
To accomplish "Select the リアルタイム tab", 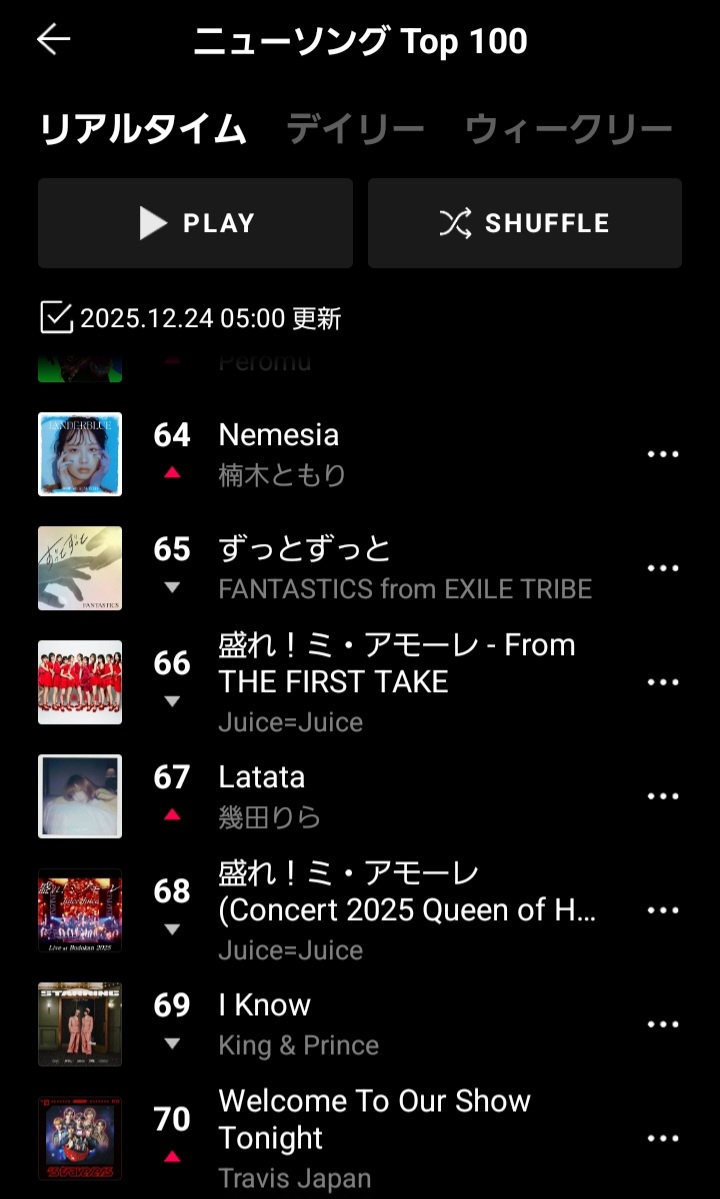I will point(143,129).
